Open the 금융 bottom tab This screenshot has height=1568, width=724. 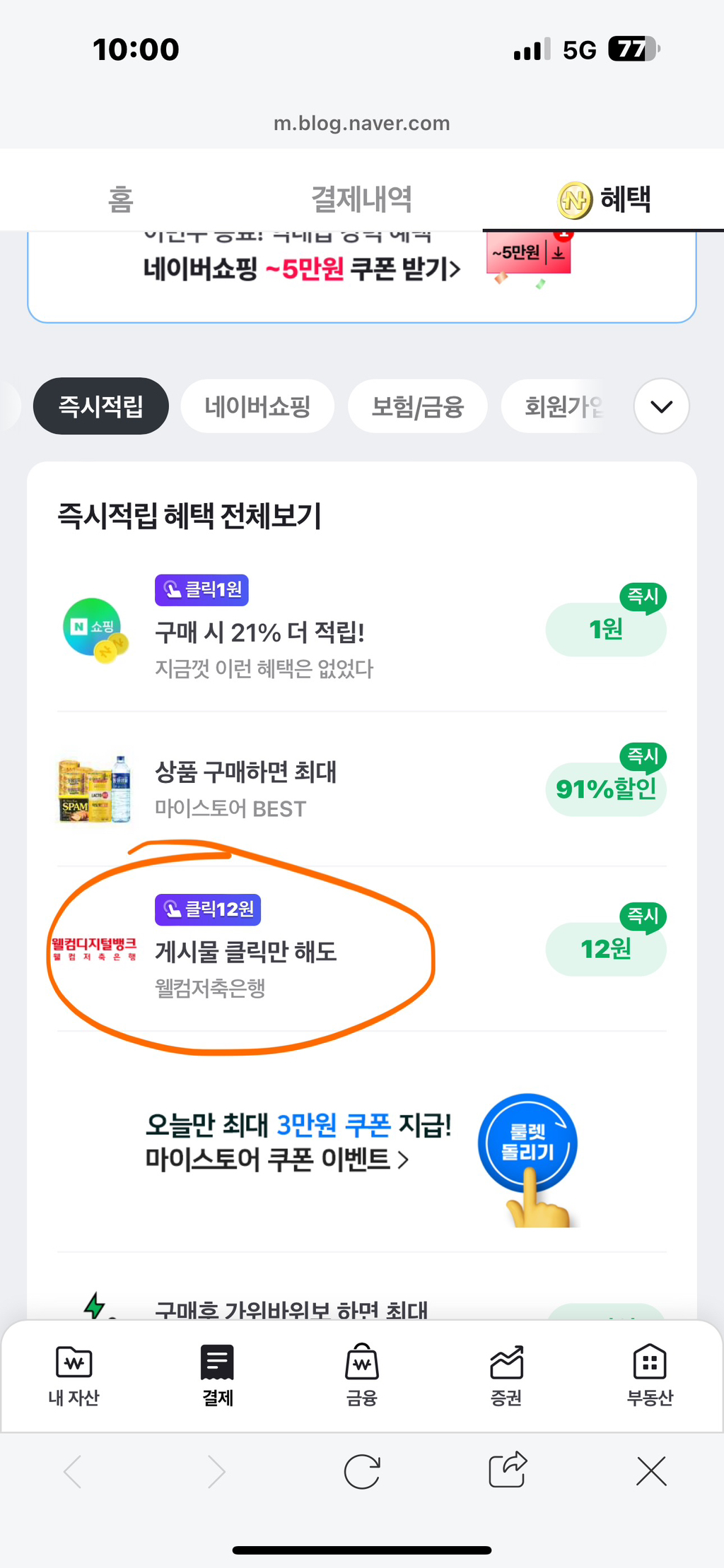(361, 1374)
